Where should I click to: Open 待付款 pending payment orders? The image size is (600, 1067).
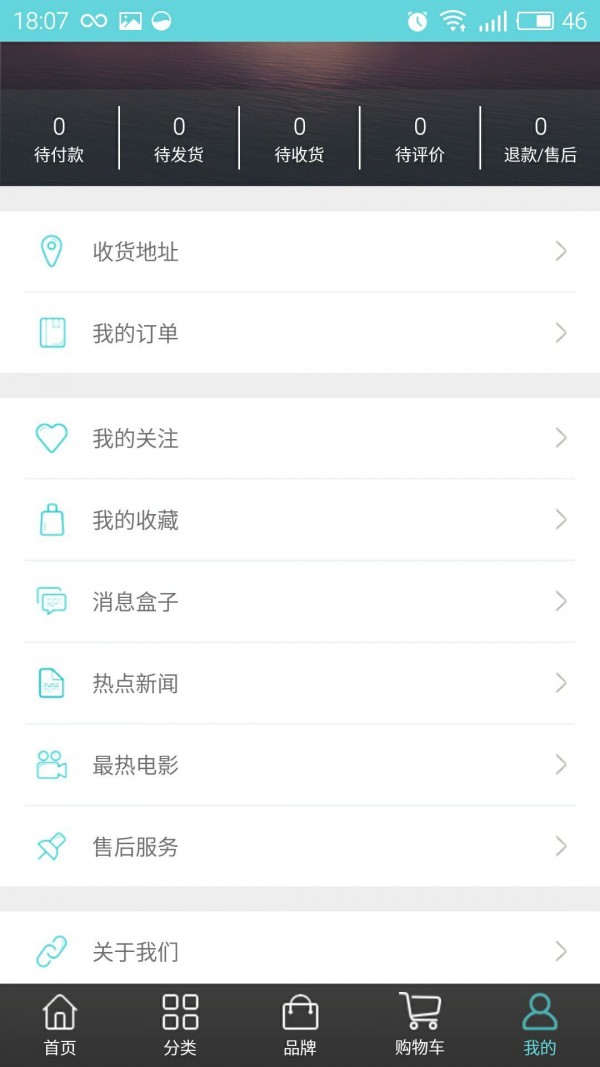coord(59,139)
